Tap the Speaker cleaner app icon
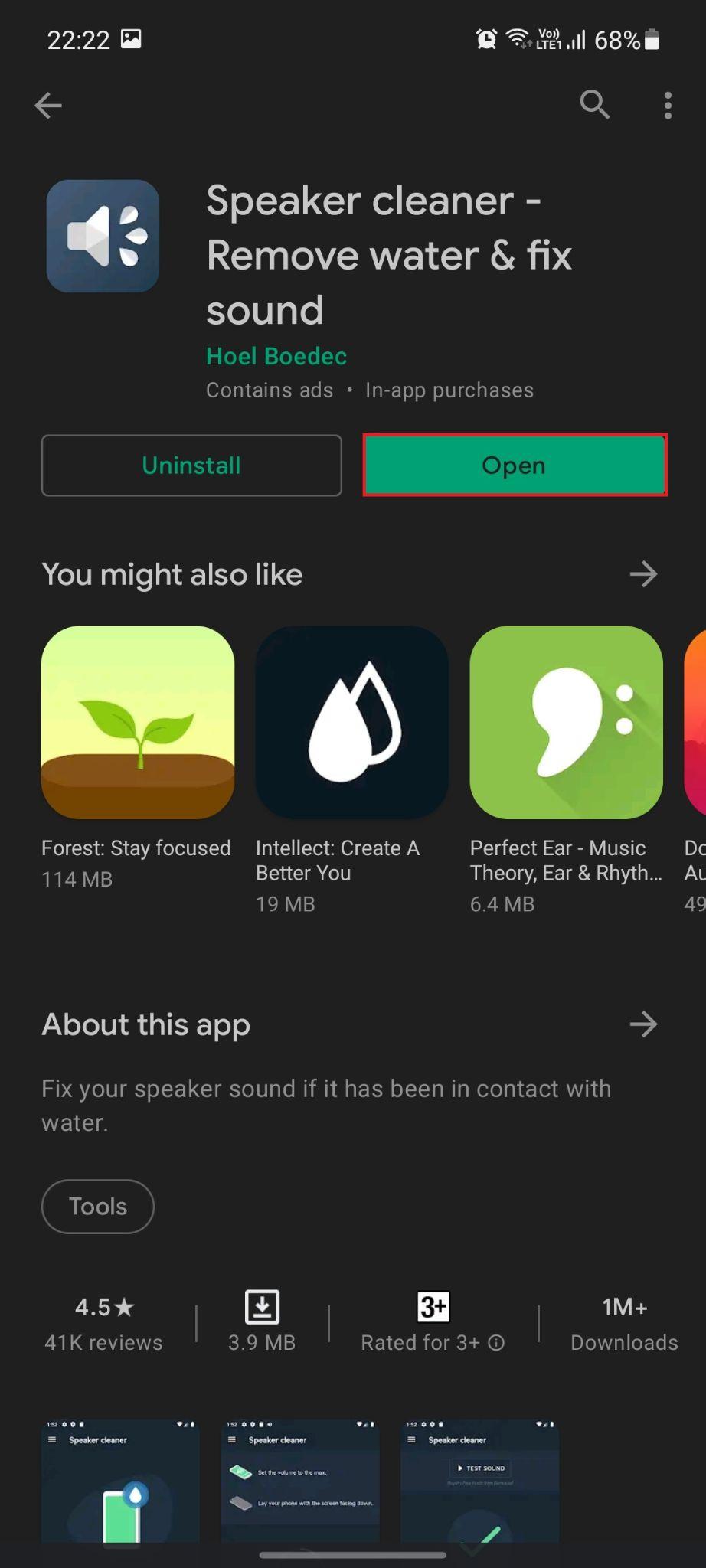 103,236
